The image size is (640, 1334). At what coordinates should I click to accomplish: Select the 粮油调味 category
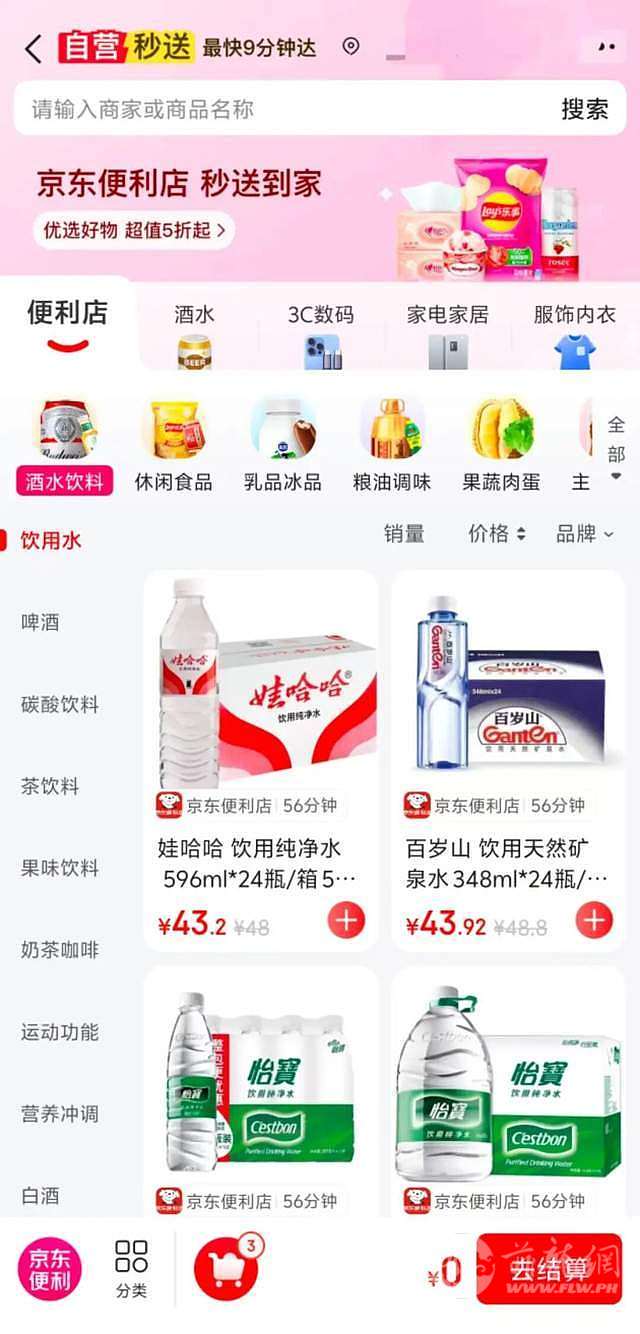click(x=392, y=446)
